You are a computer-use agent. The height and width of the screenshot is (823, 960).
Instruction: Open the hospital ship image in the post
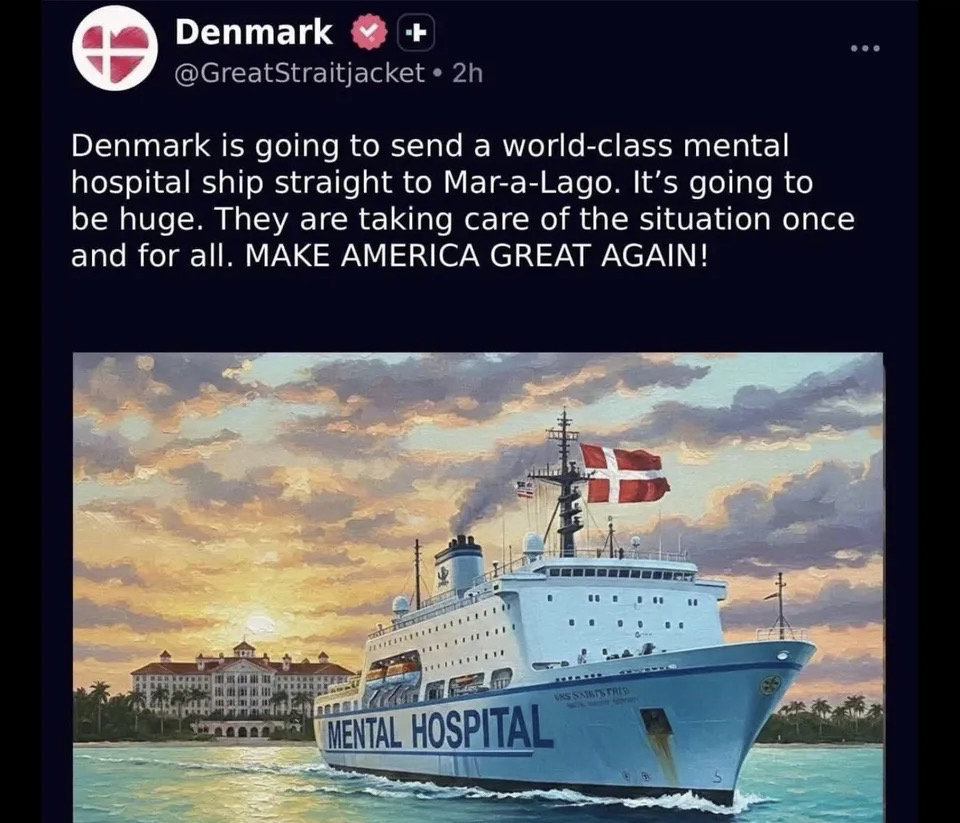478,586
